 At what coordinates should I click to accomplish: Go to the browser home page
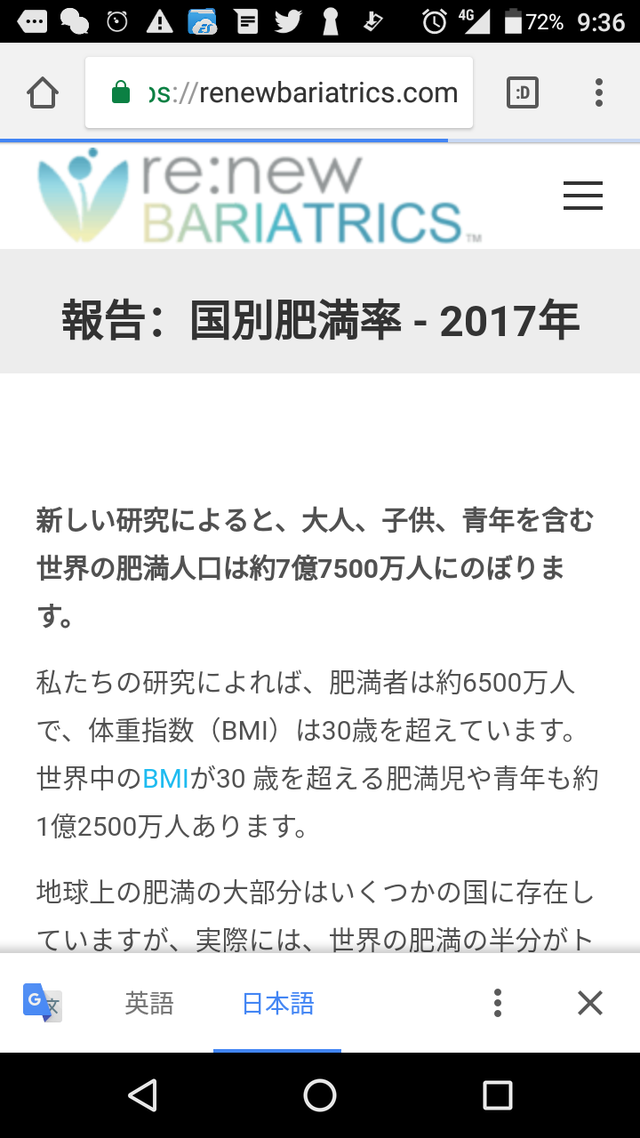point(42,93)
